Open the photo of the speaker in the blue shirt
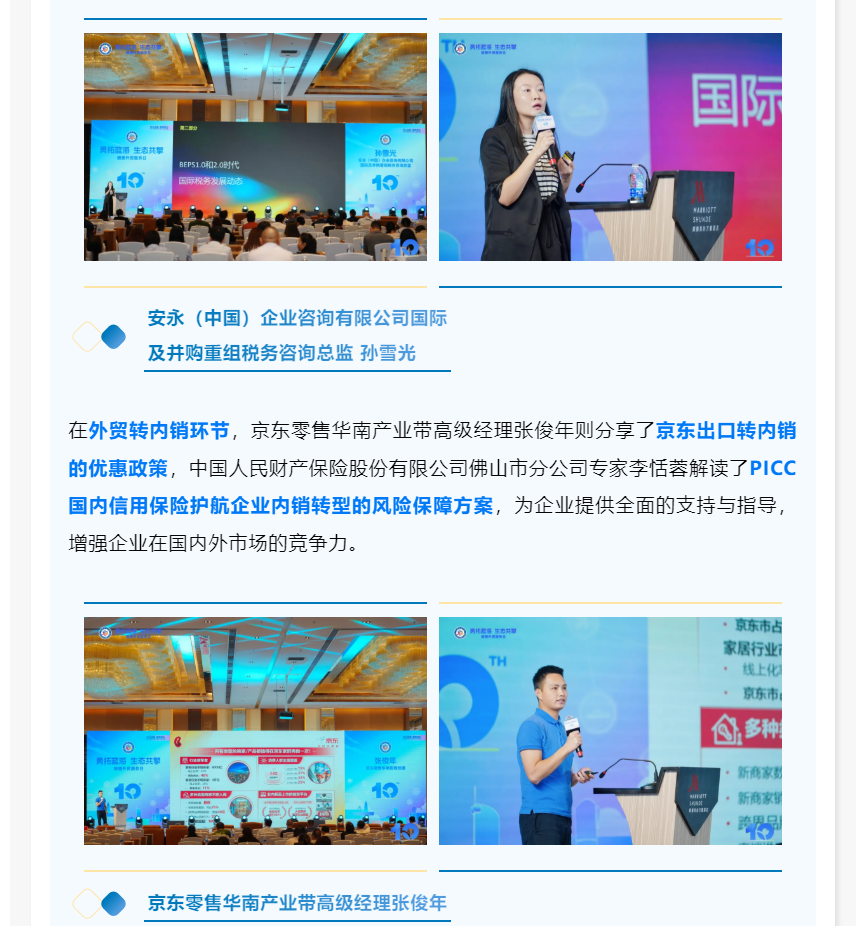Image resolution: width=861 pixels, height=926 pixels. pos(610,731)
